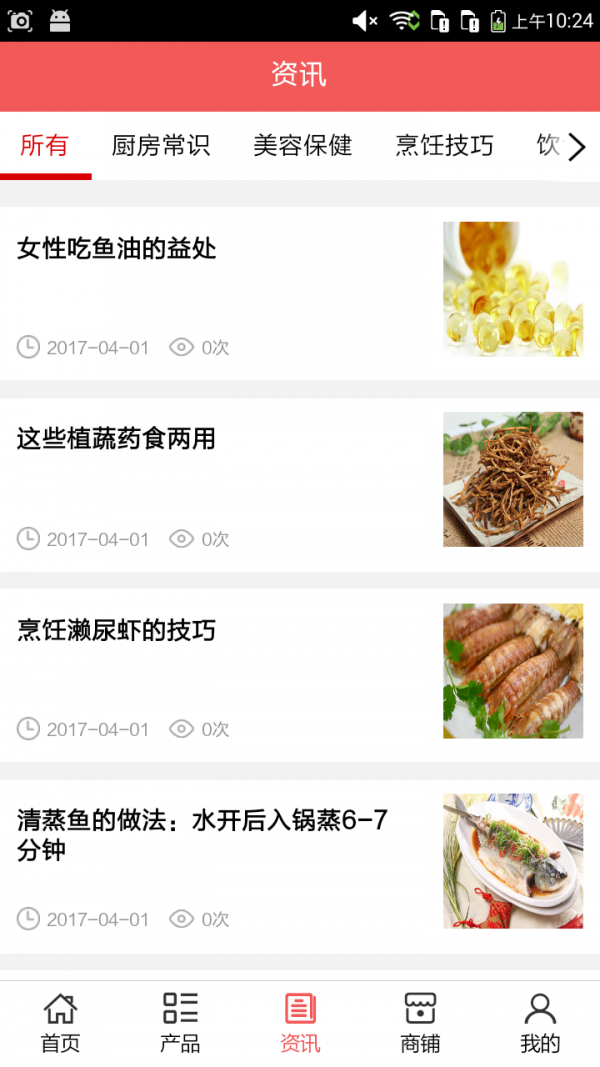This screenshot has width=600, height=1067.
Task: Go to 我的 profile tab
Action: [x=540, y=1023]
